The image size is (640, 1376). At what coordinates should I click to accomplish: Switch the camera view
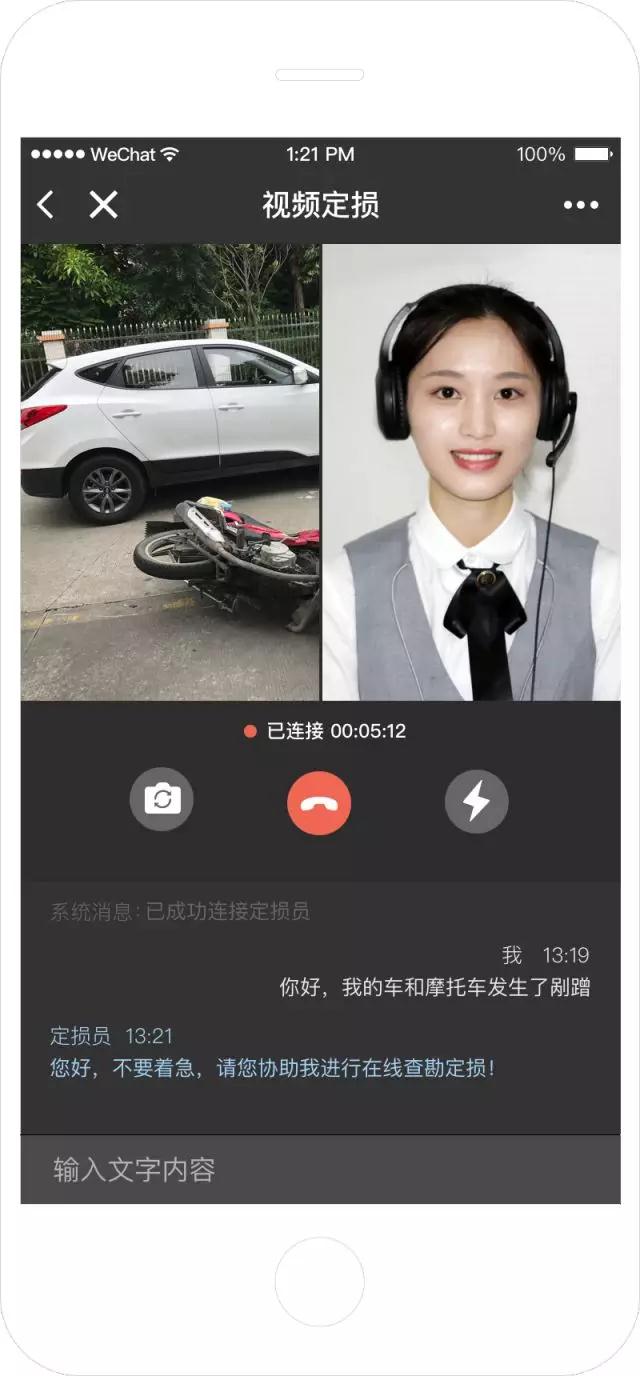(161, 800)
